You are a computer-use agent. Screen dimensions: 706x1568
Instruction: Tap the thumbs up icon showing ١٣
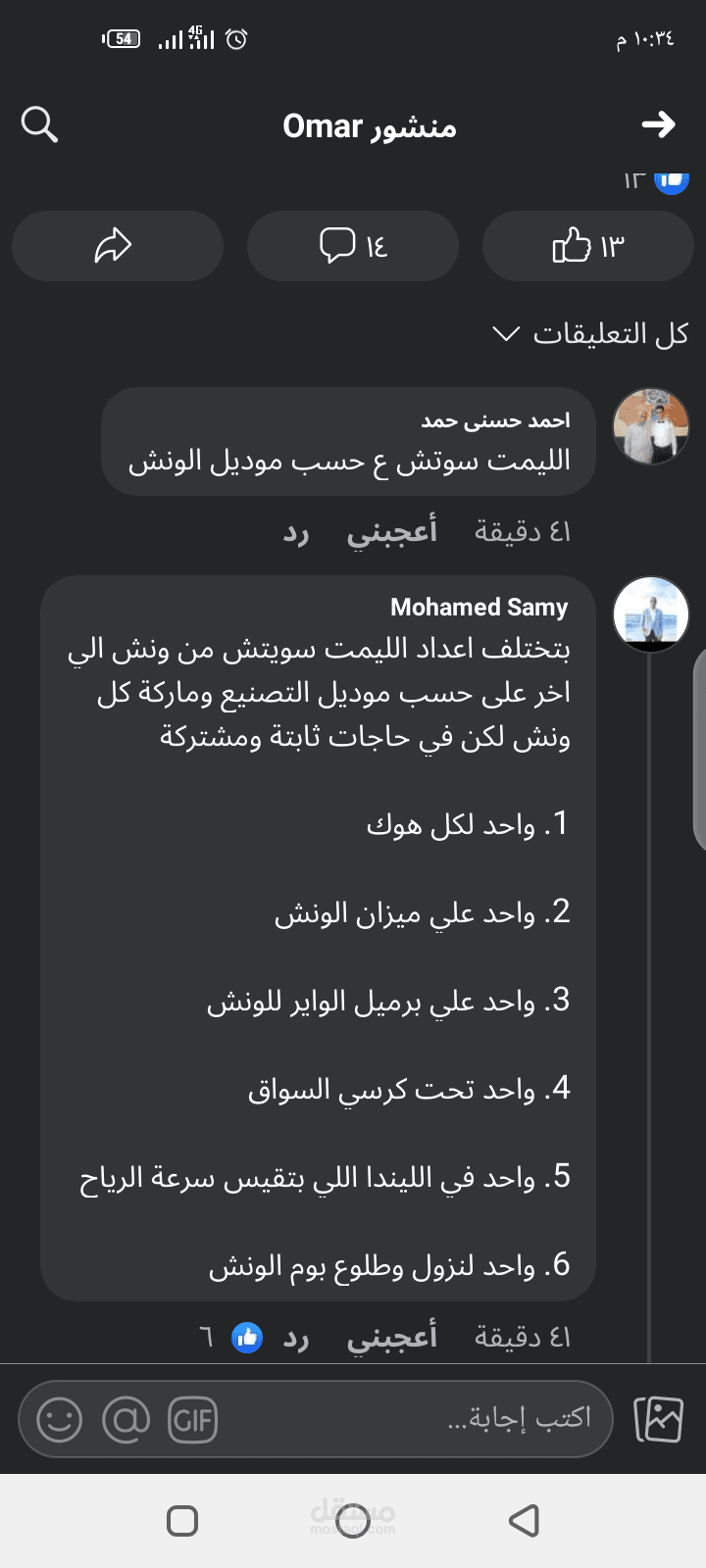point(587,246)
